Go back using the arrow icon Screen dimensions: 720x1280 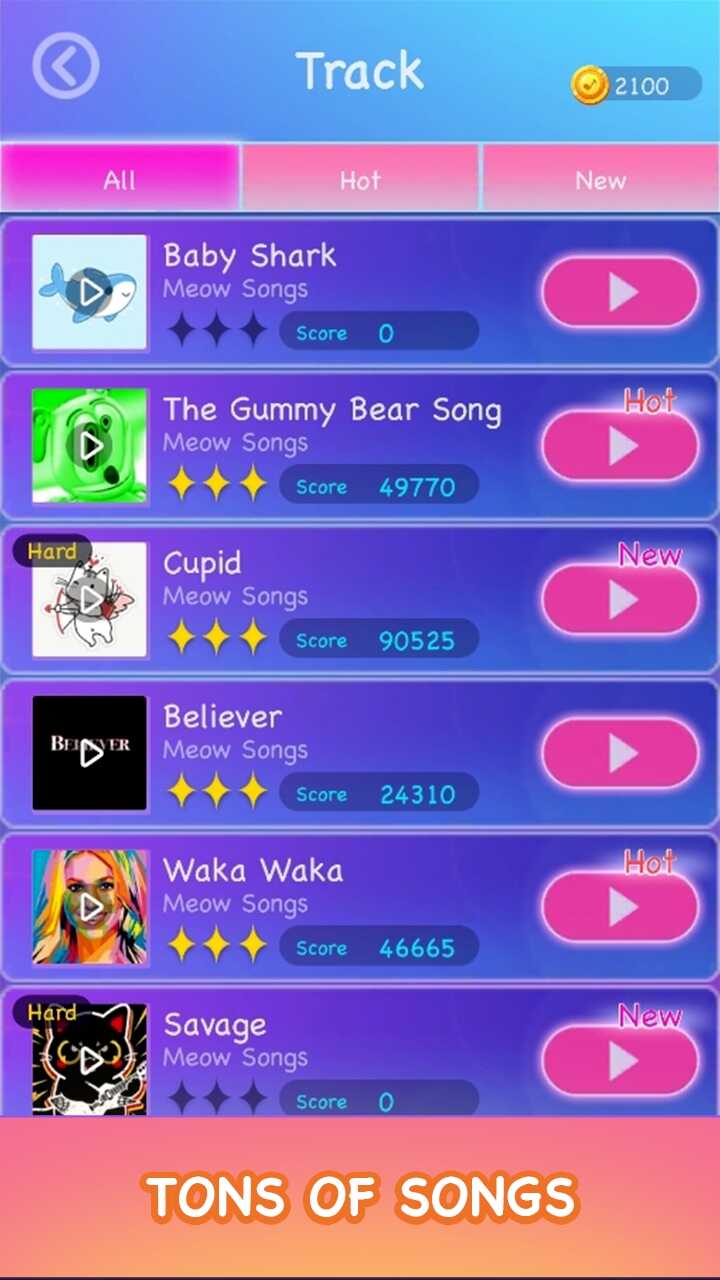(x=65, y=66)
